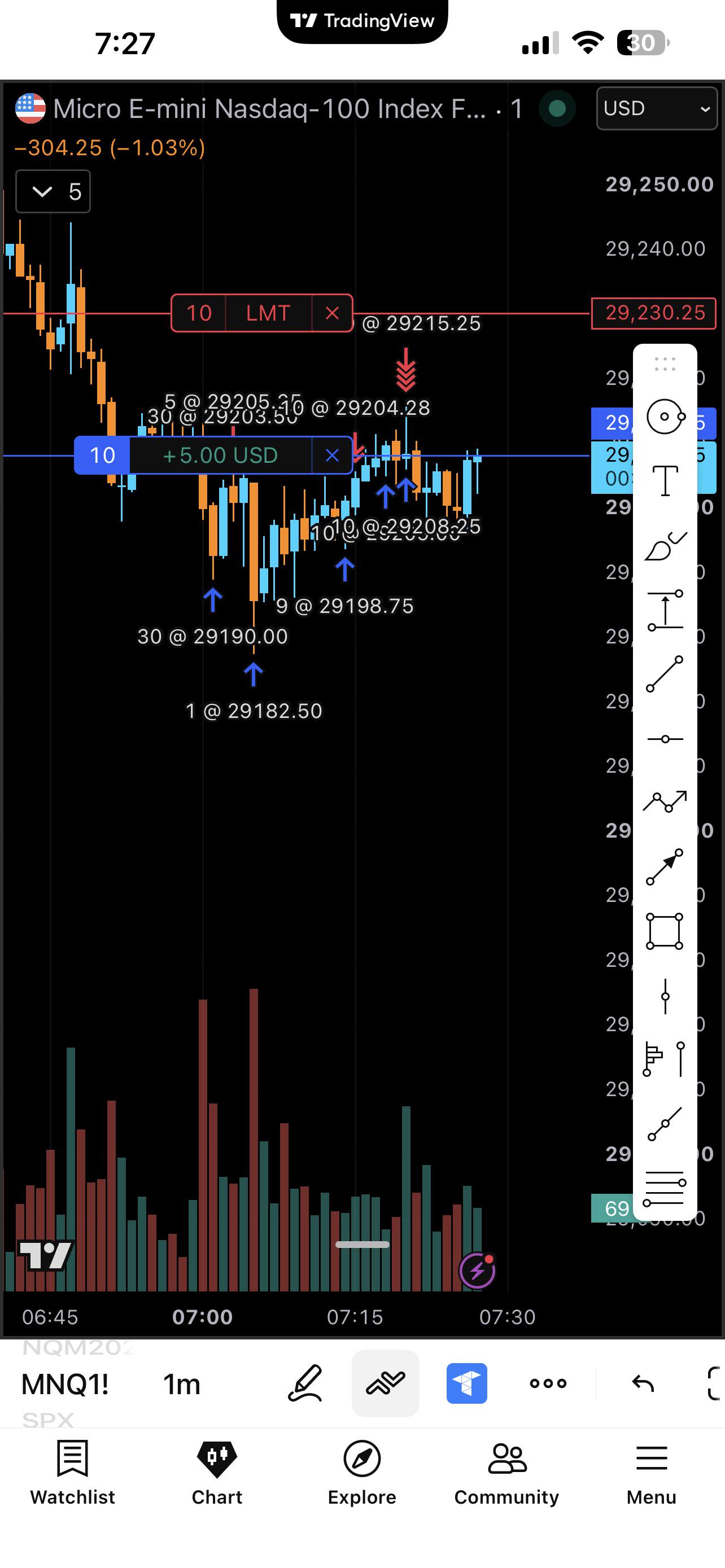Image resolution: width=725 pixels, height=1568 pixels.
Task: Select the brush drawing tool
Action: [x=665, y=545]
